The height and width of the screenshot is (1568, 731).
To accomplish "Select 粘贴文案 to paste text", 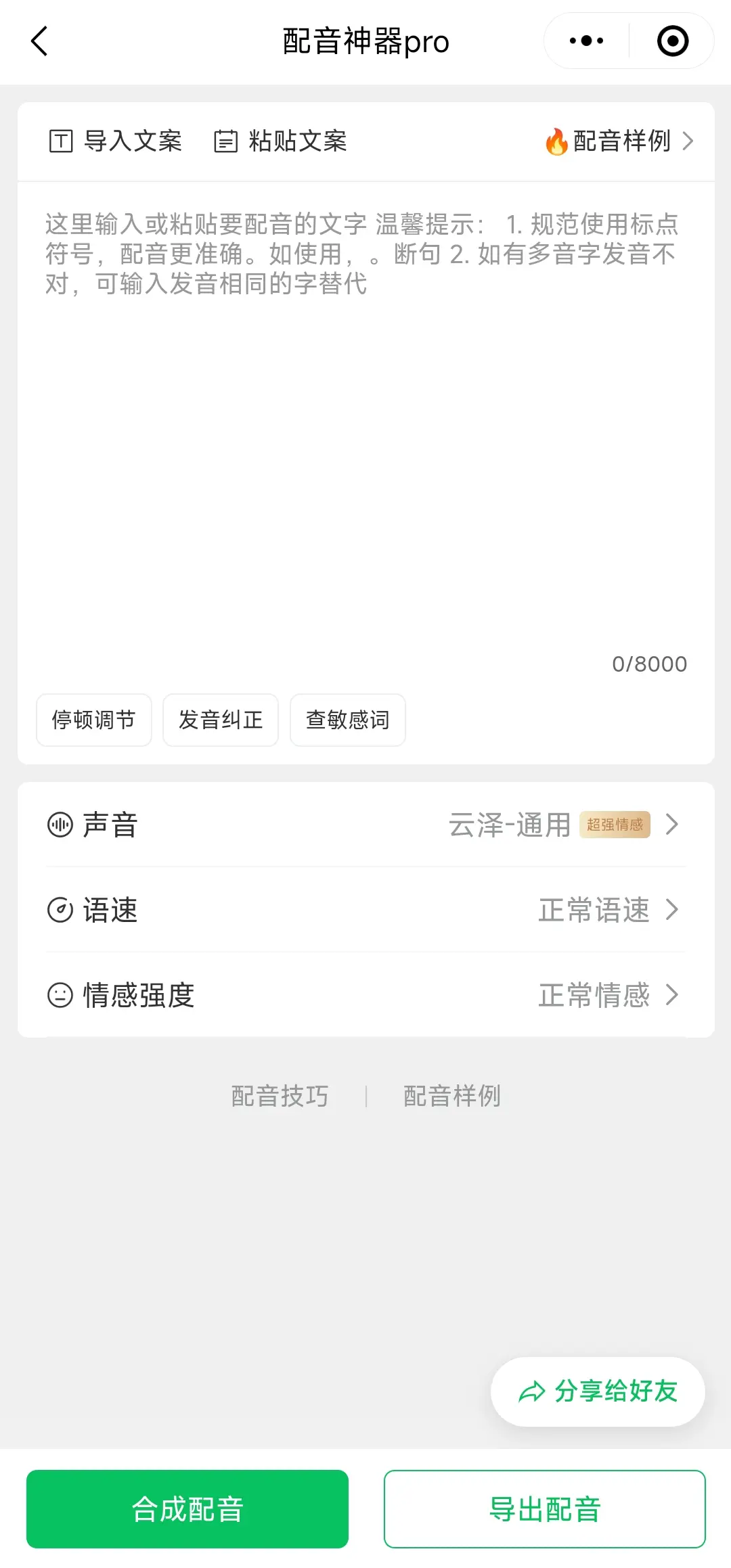I will coord(280,141).
